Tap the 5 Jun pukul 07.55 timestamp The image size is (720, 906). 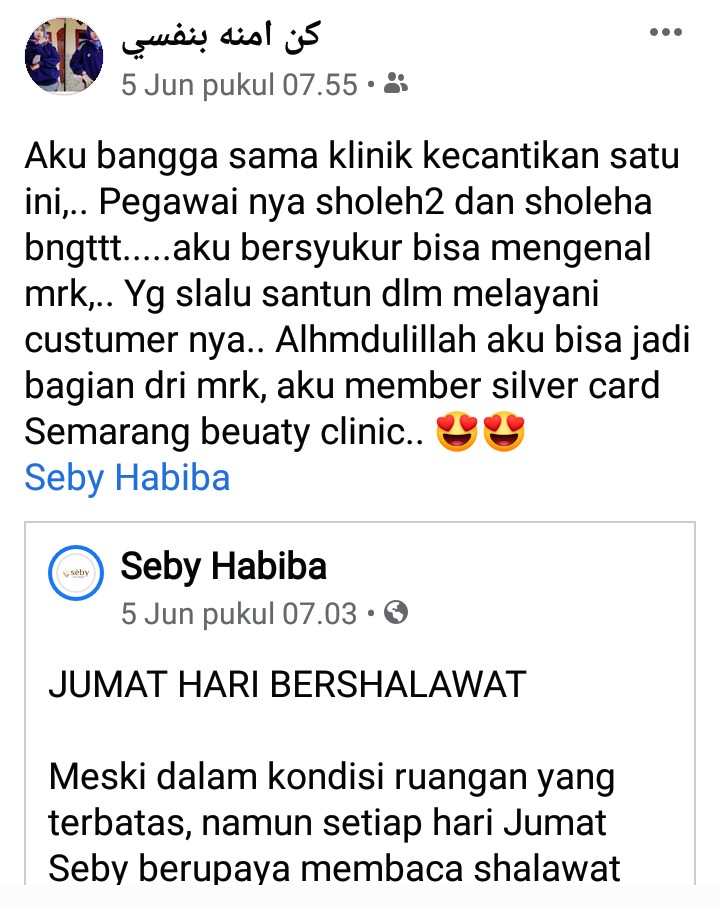tap(239, 85)
